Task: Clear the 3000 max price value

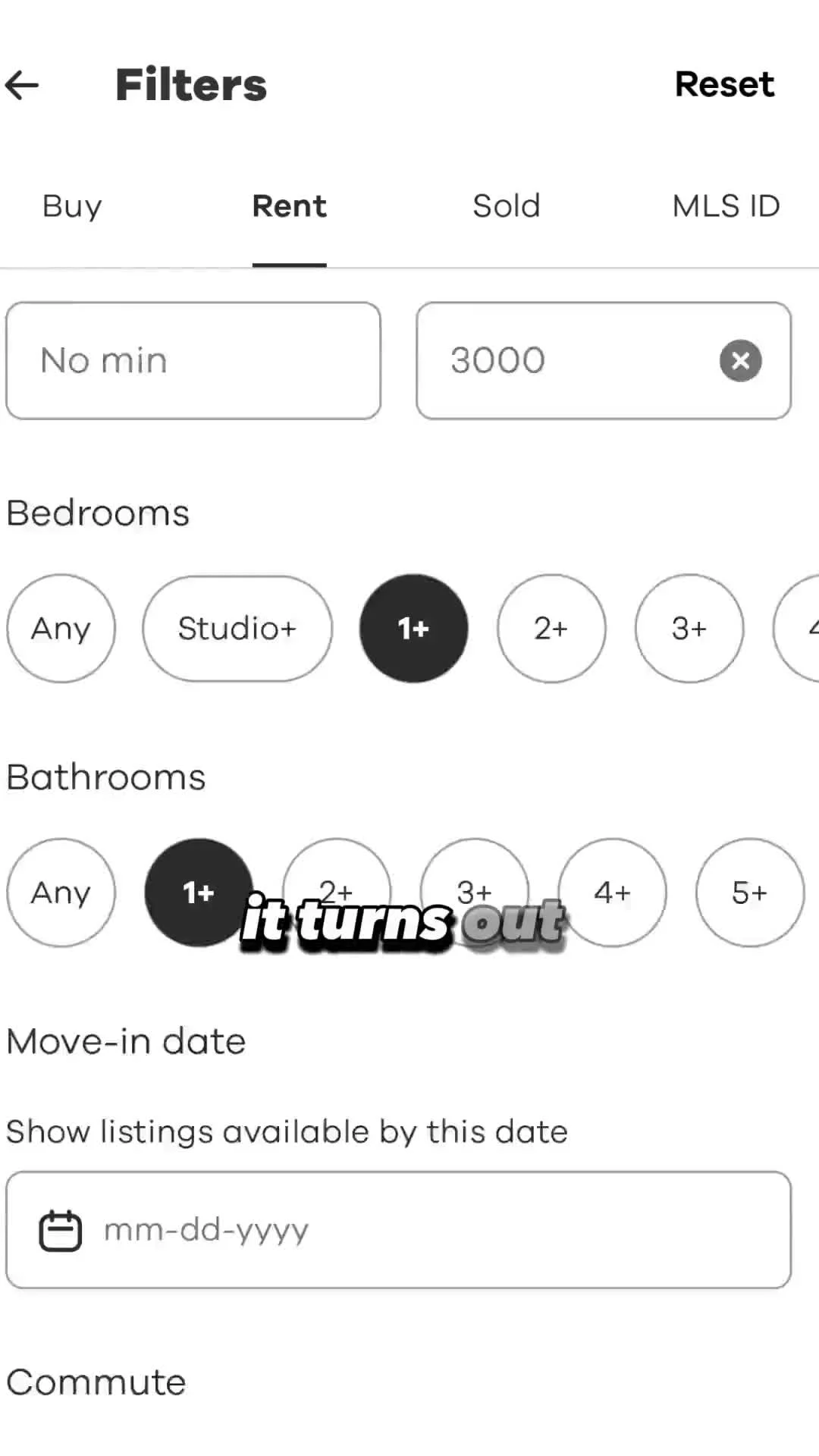Action: (740, 361)
